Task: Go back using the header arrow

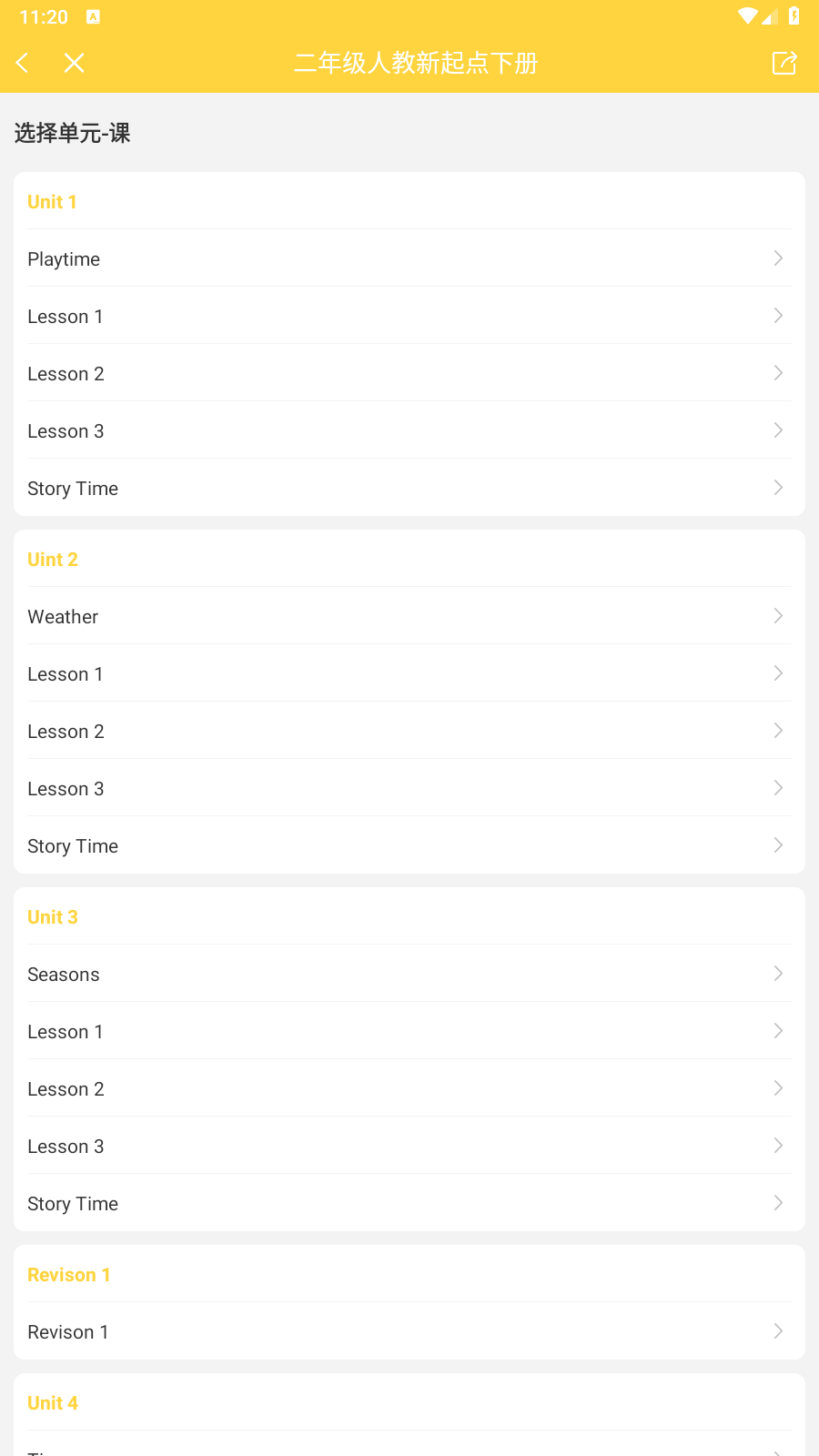Action: pyautogui.click(x=23, y=63)
